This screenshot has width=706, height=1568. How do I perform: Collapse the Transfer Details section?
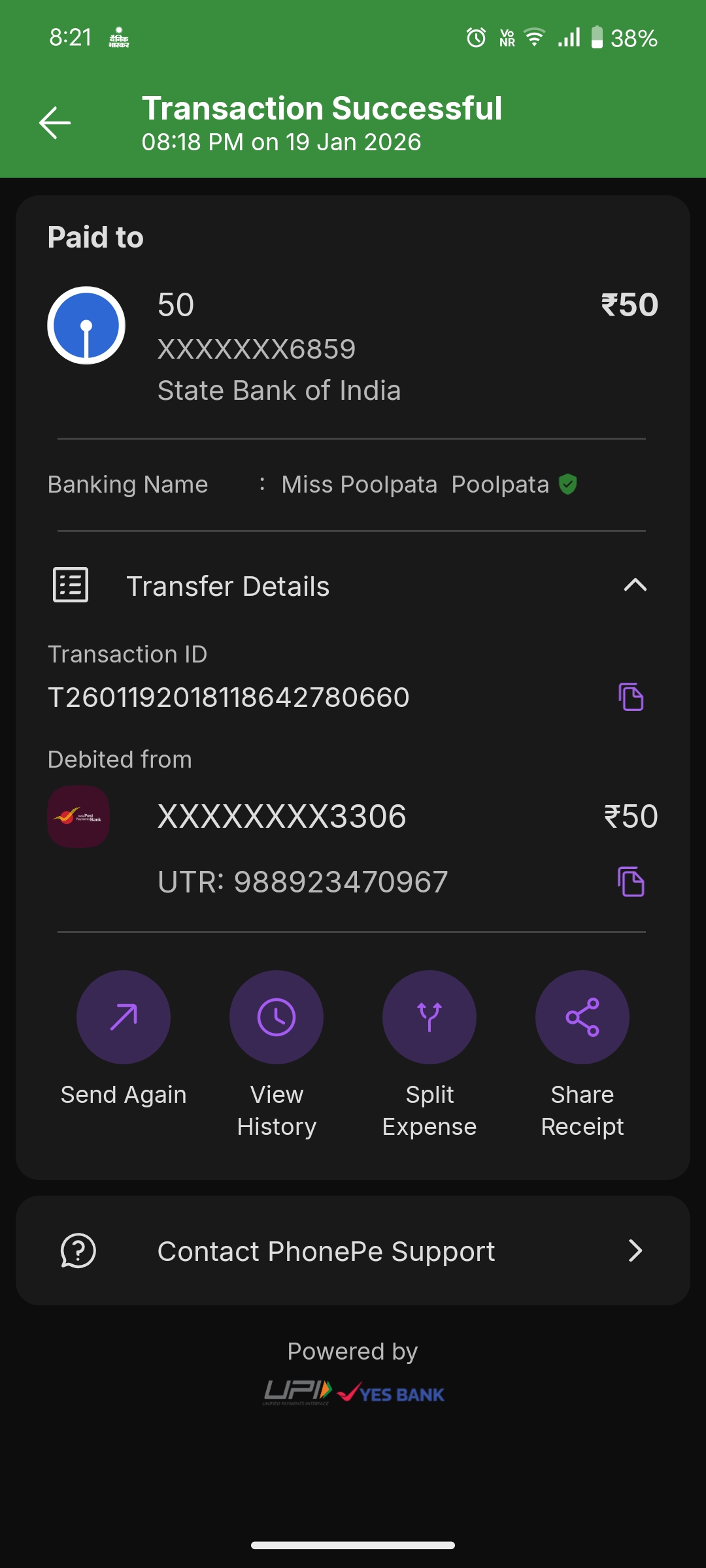coord(635,585)
